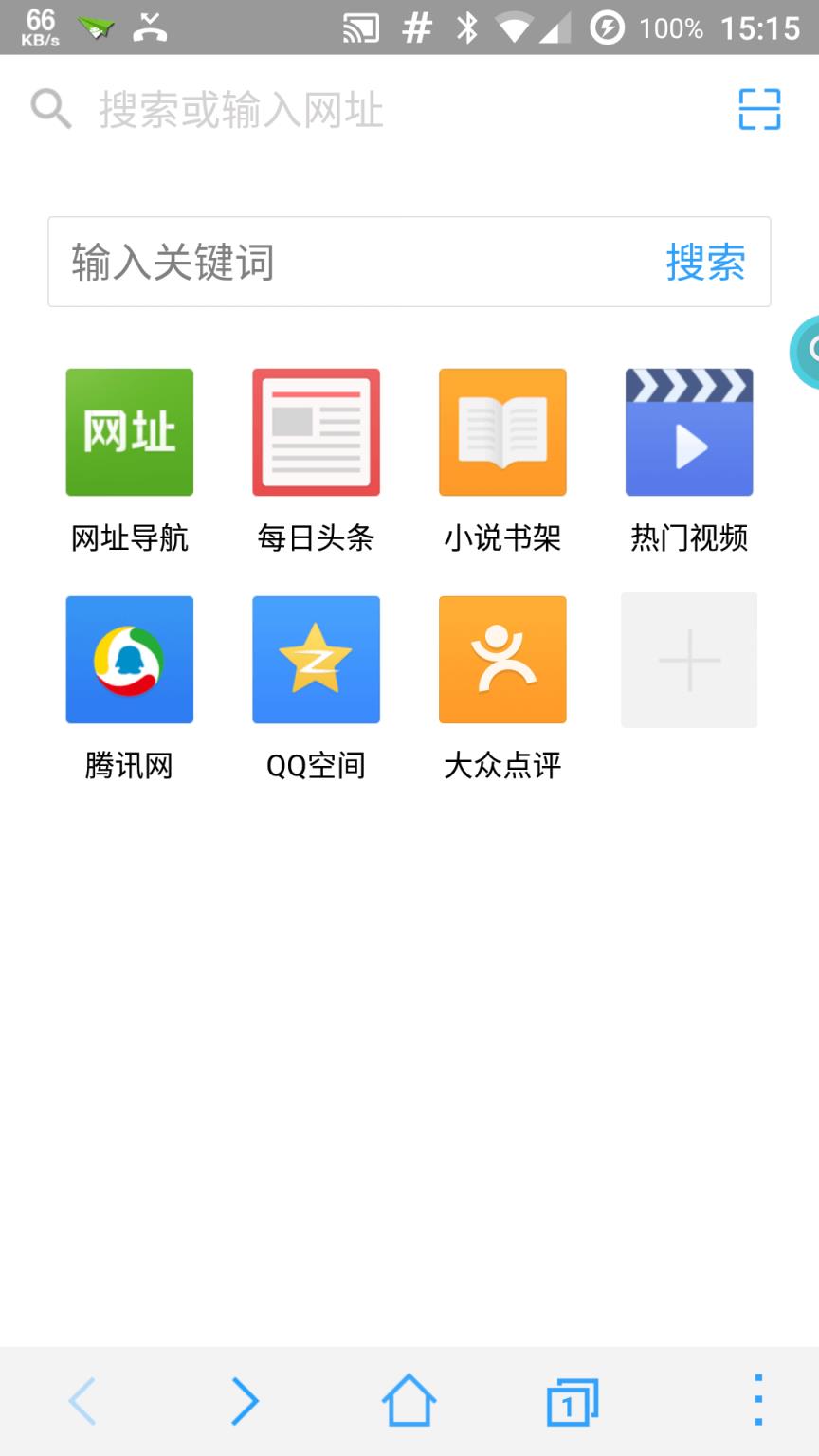Open the home button in bottom toolbar

(x=408, y=1400)
